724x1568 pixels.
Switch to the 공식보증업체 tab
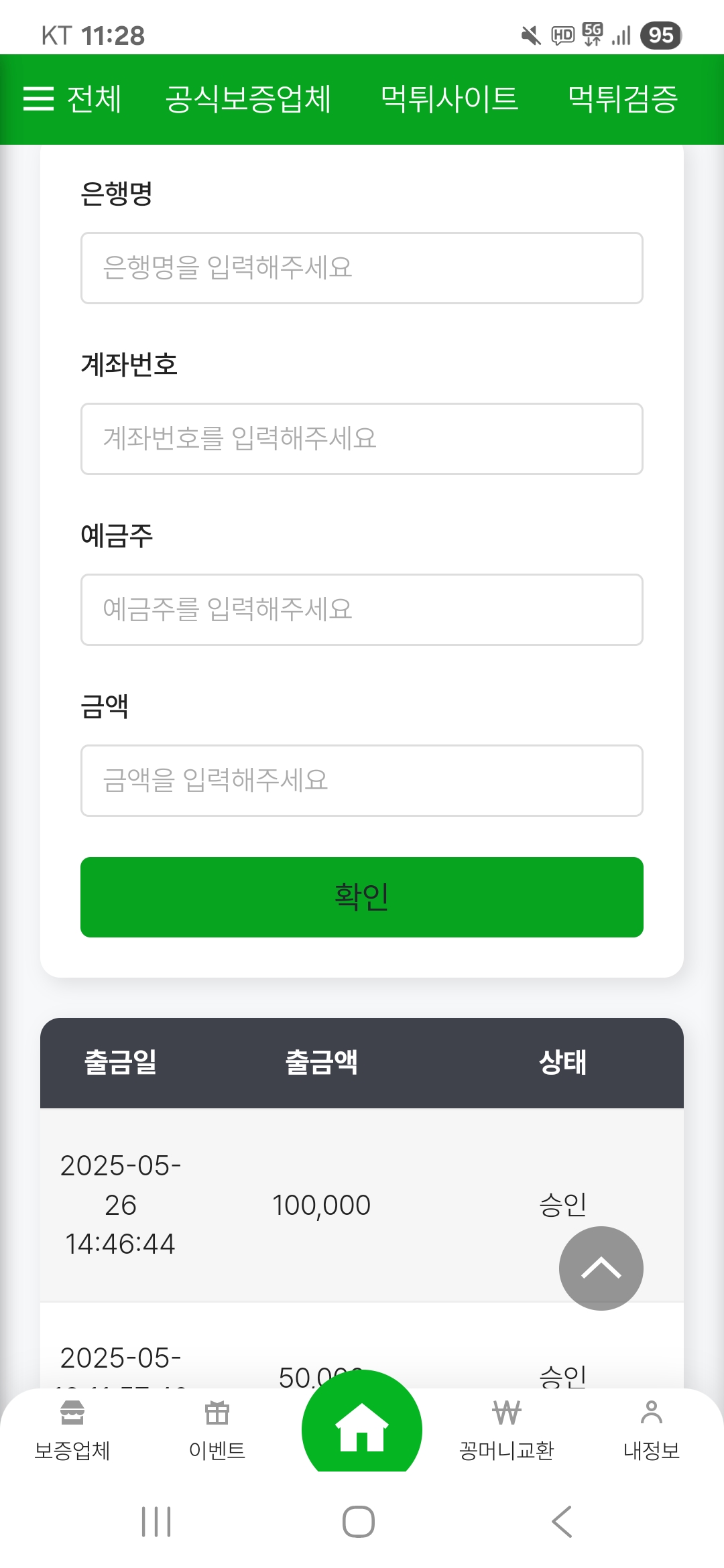[248, 99]
